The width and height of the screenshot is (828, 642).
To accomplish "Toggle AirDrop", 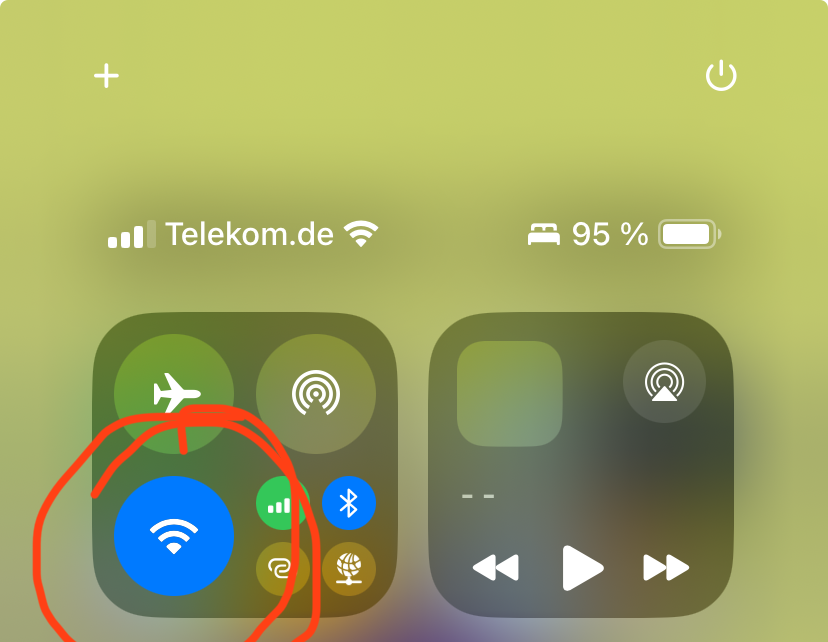I will pyautogui.click(x=315, y=393).
